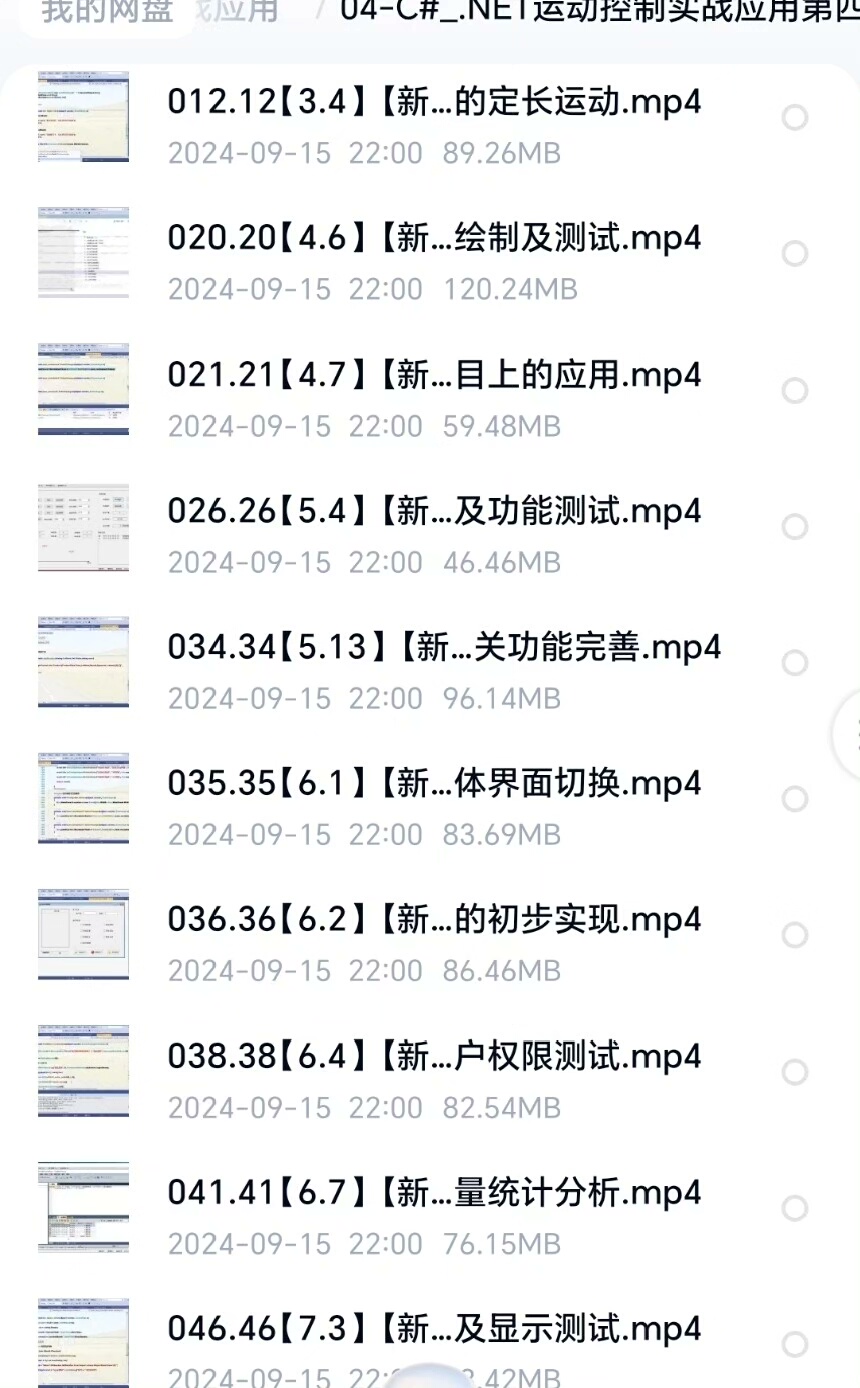
Task: Select the 026.26【5.4】及功能测试.mp4 file circle
Action: click(x=795, y=527)
